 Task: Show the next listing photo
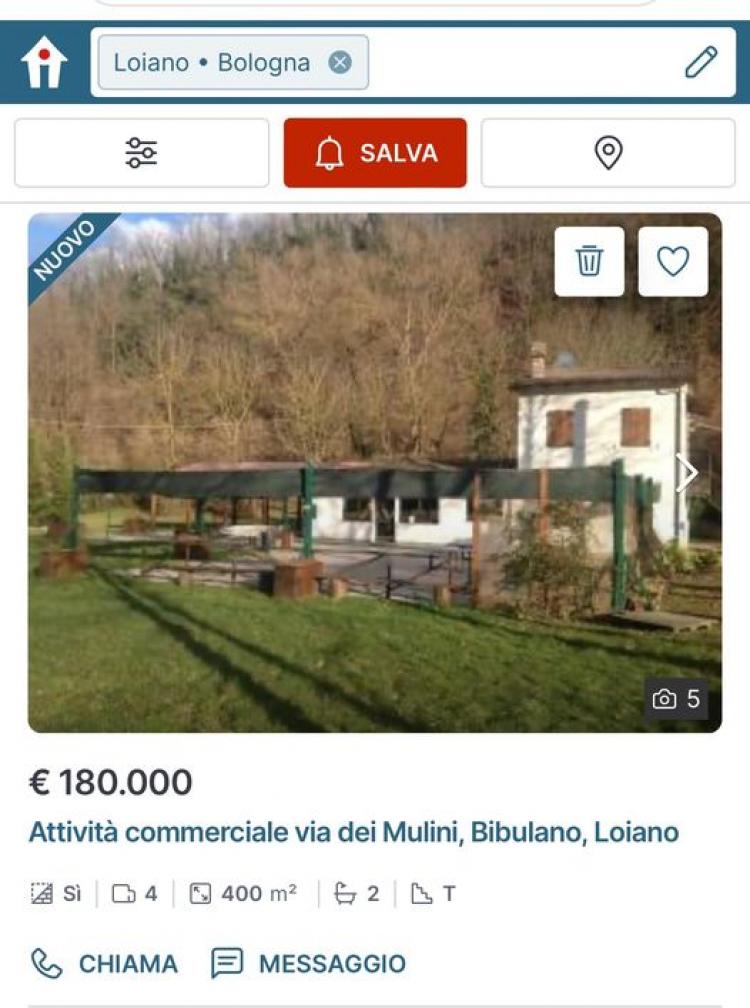(687, 473)
